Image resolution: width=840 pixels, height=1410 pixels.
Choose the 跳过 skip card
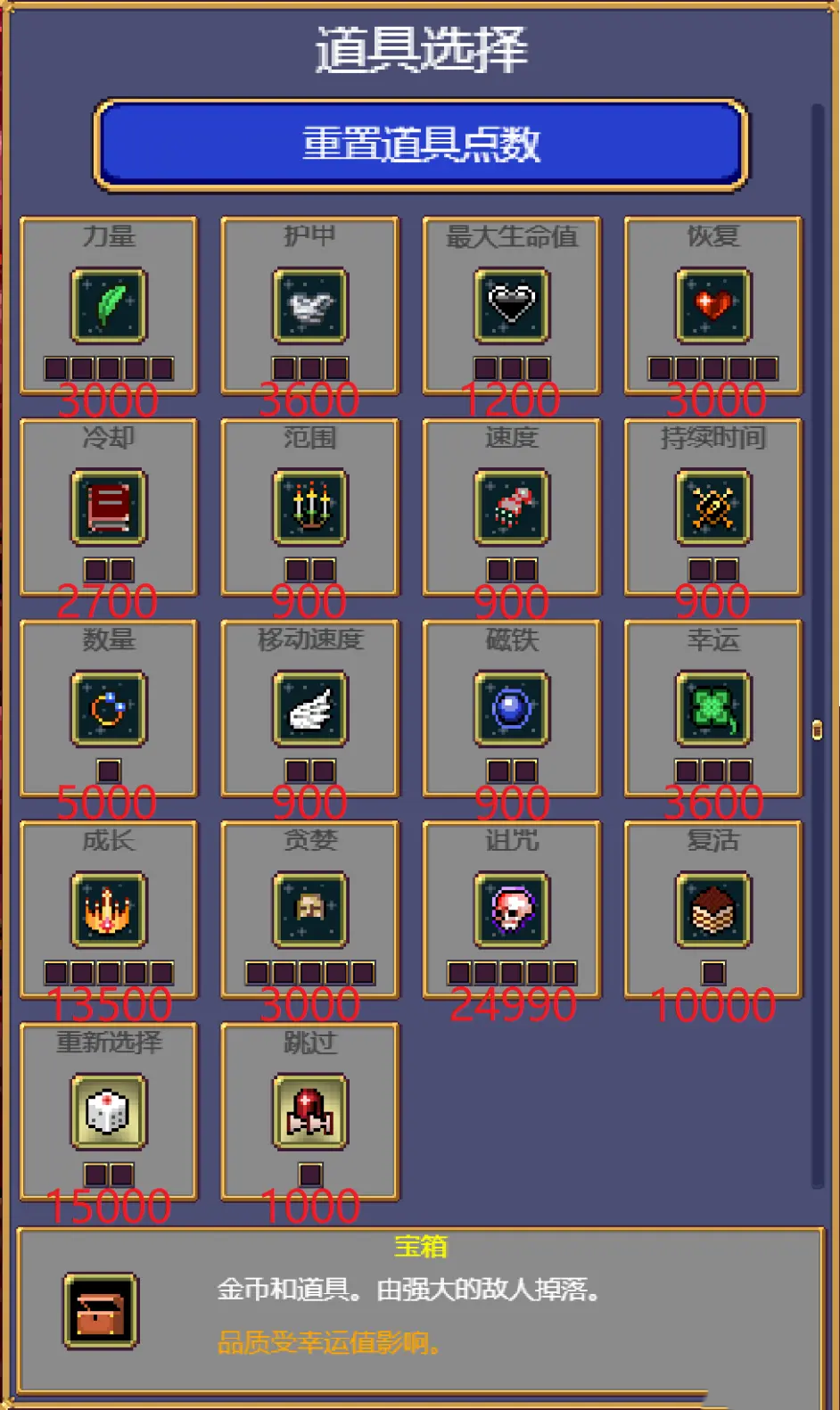pos(310,1111)
